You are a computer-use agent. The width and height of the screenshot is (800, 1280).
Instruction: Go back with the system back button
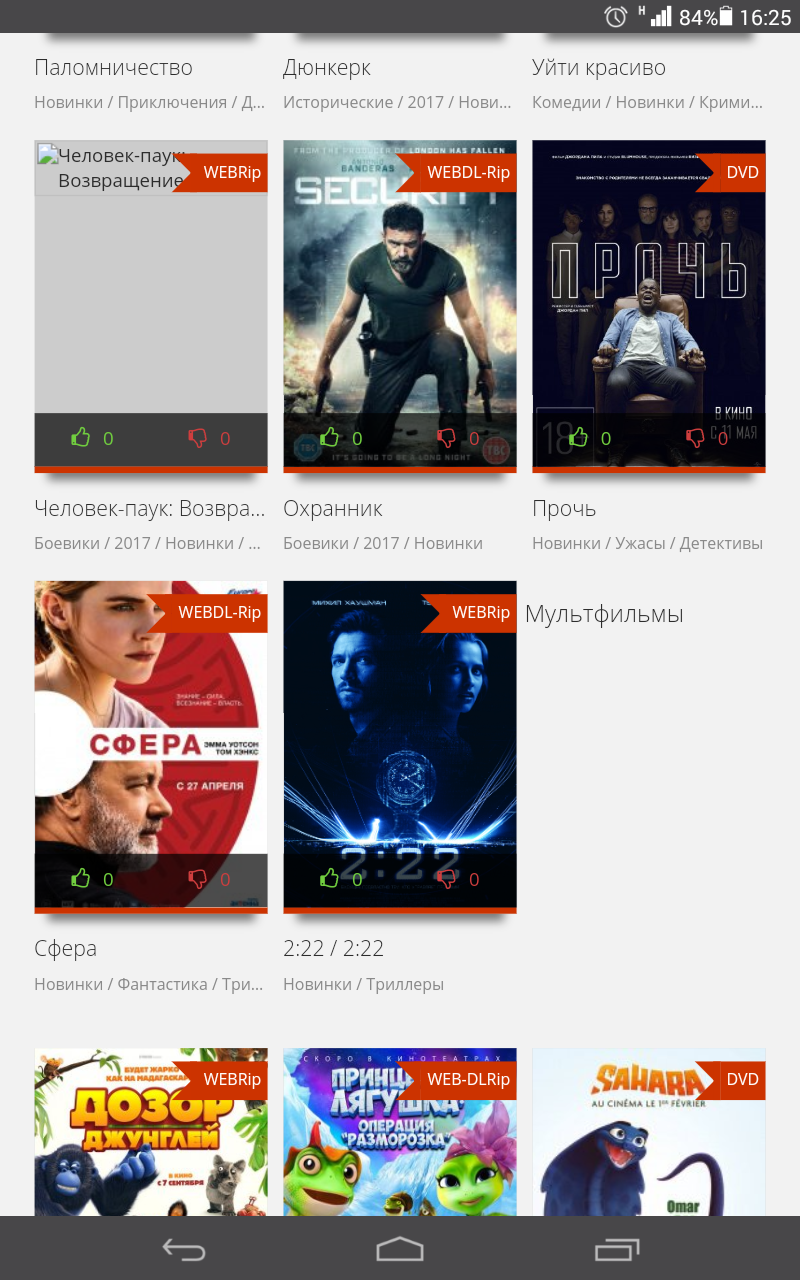point(184,1249)
